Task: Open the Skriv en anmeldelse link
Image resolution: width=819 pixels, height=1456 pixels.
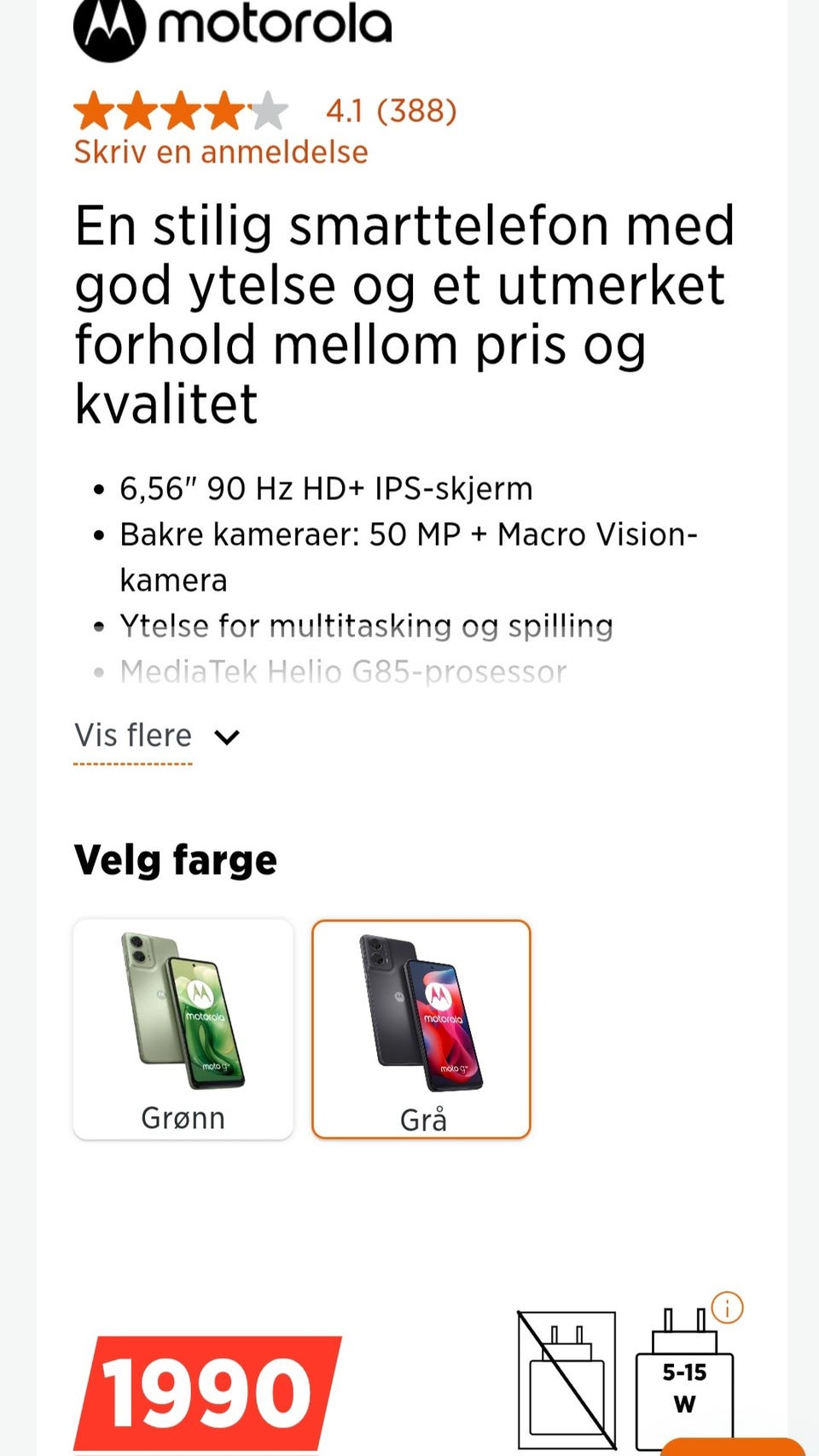Action: tap(221, 152)
